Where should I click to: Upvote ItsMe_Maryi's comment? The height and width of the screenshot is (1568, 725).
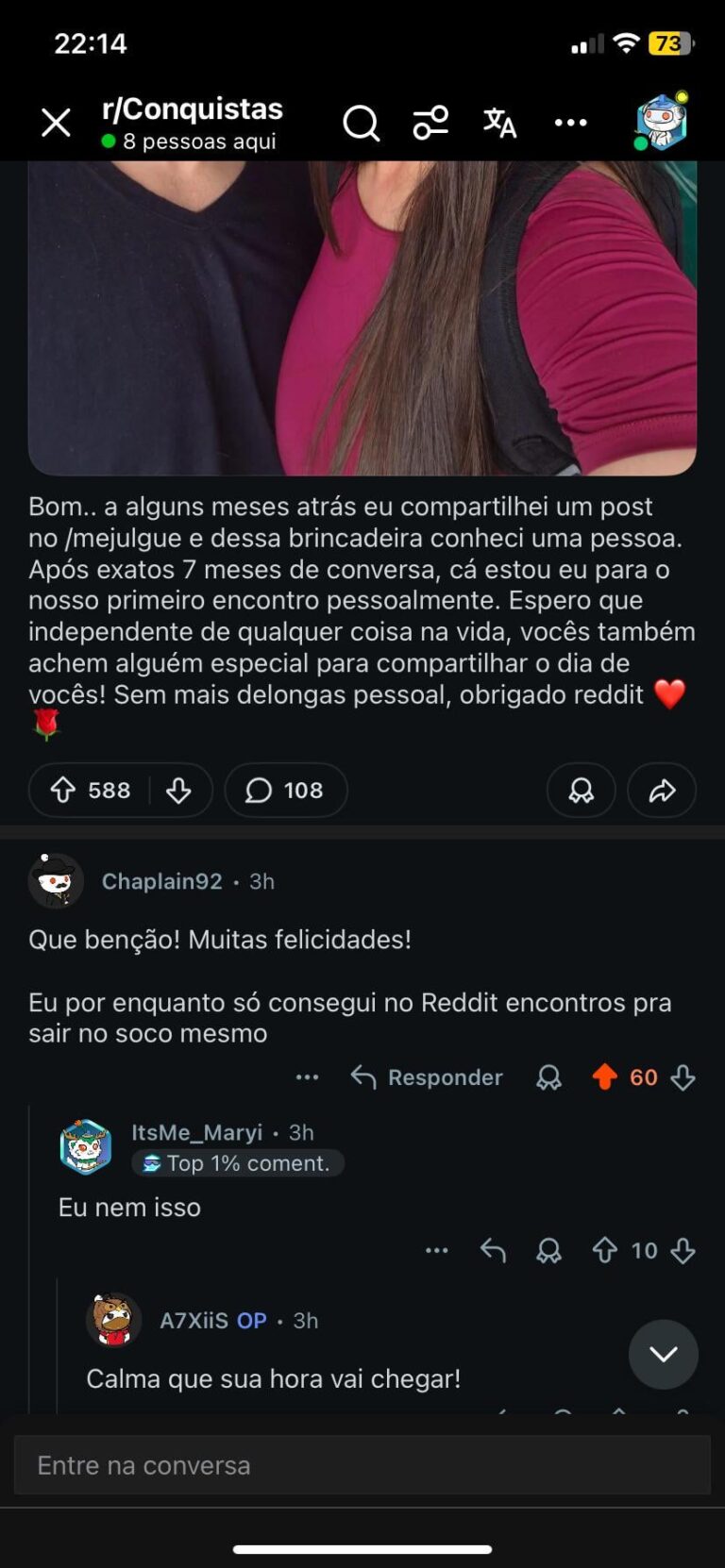pyautogui.click(x=604, y=1251)
